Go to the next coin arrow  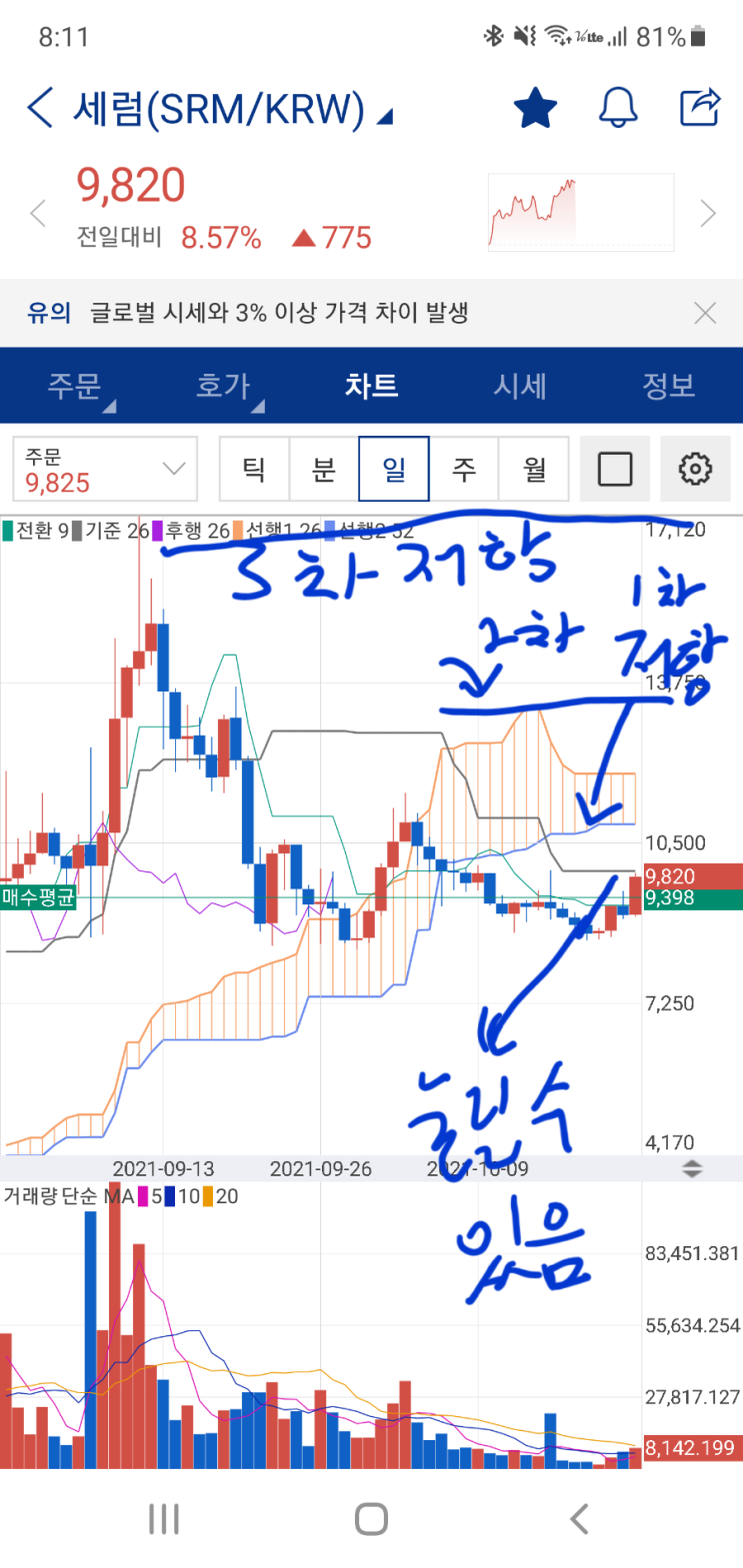coord(708,213)
